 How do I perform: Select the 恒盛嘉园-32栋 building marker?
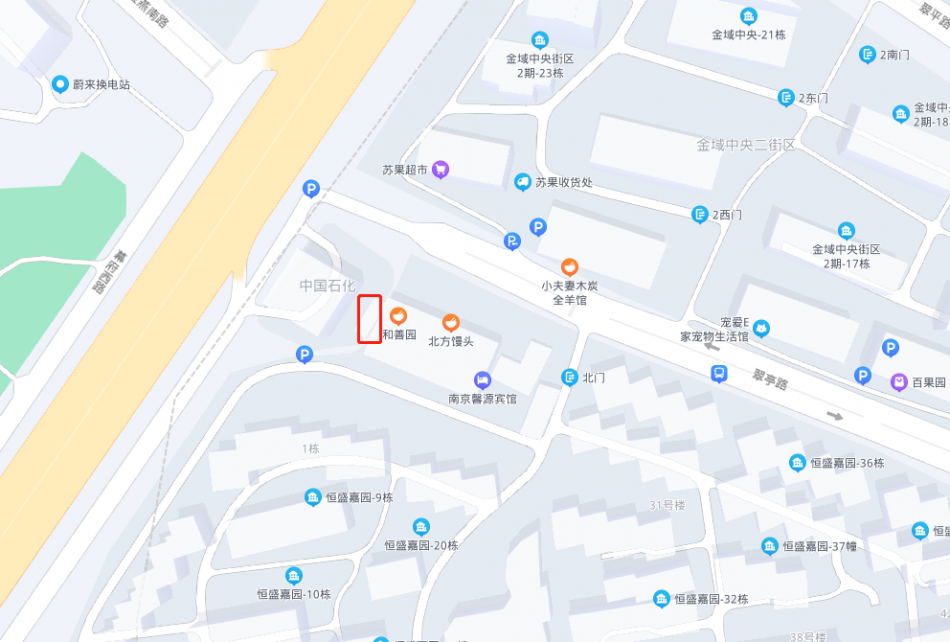point(662,598)
